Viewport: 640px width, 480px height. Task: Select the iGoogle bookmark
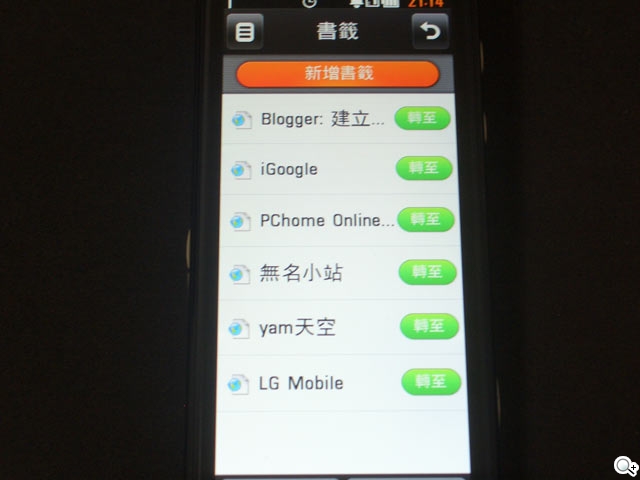pos(290,169)
